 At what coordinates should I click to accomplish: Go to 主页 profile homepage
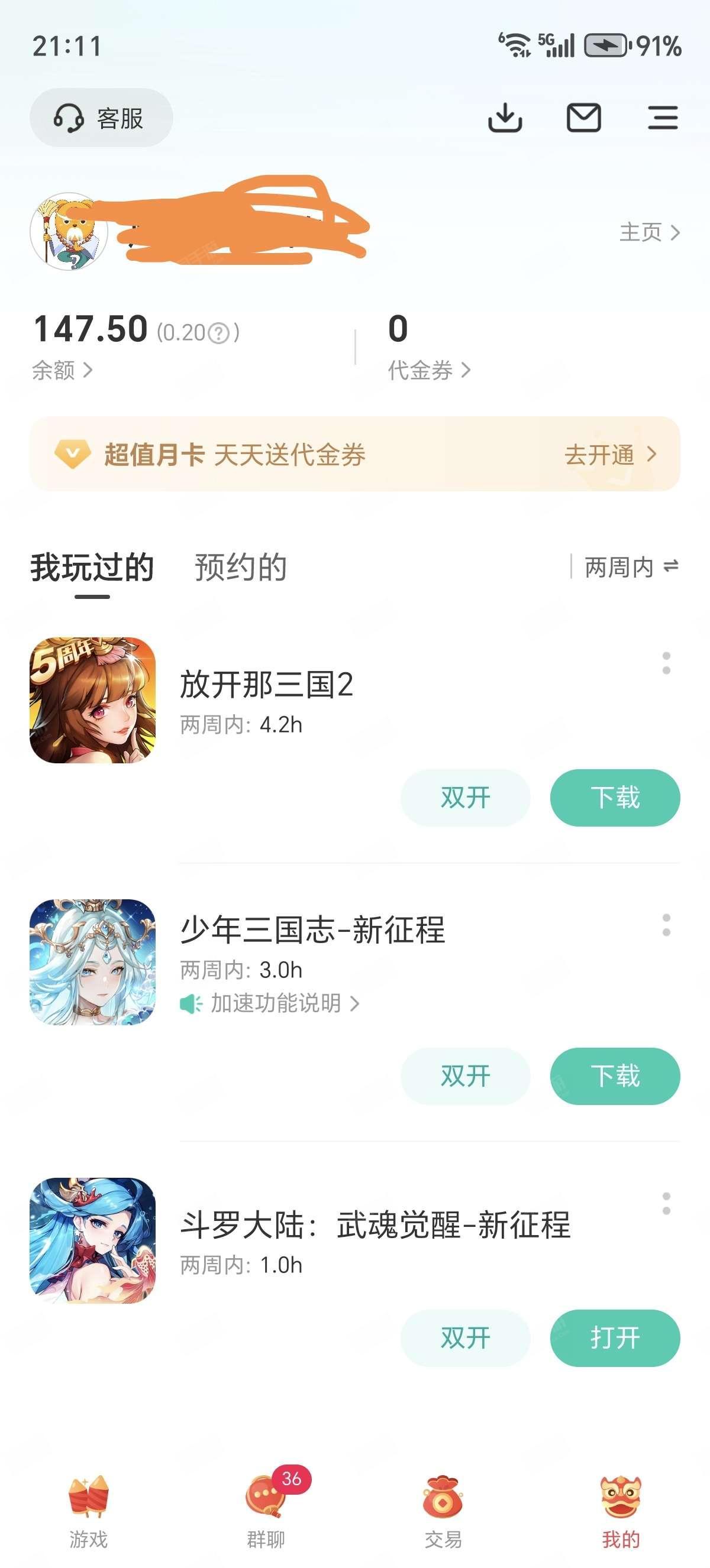click(649, 232)
